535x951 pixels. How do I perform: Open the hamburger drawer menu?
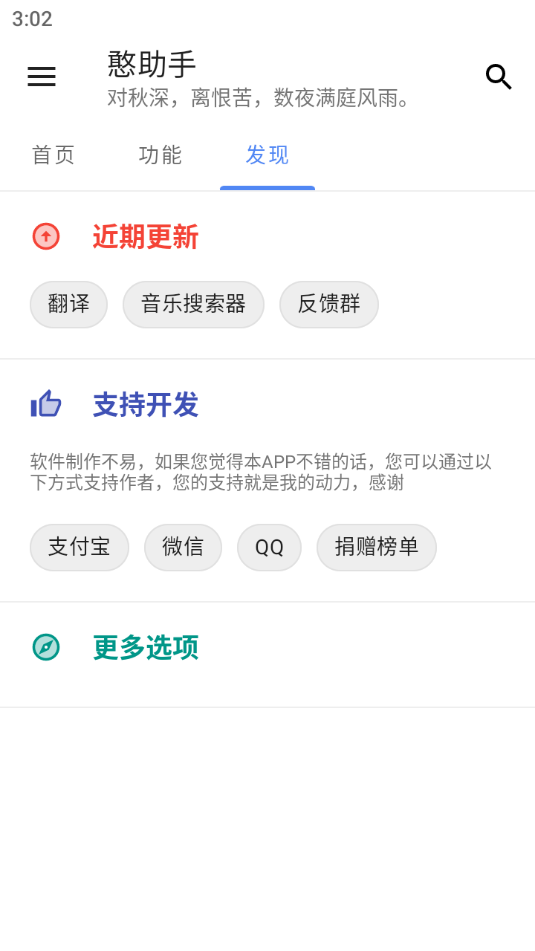(x=41, y=77)
